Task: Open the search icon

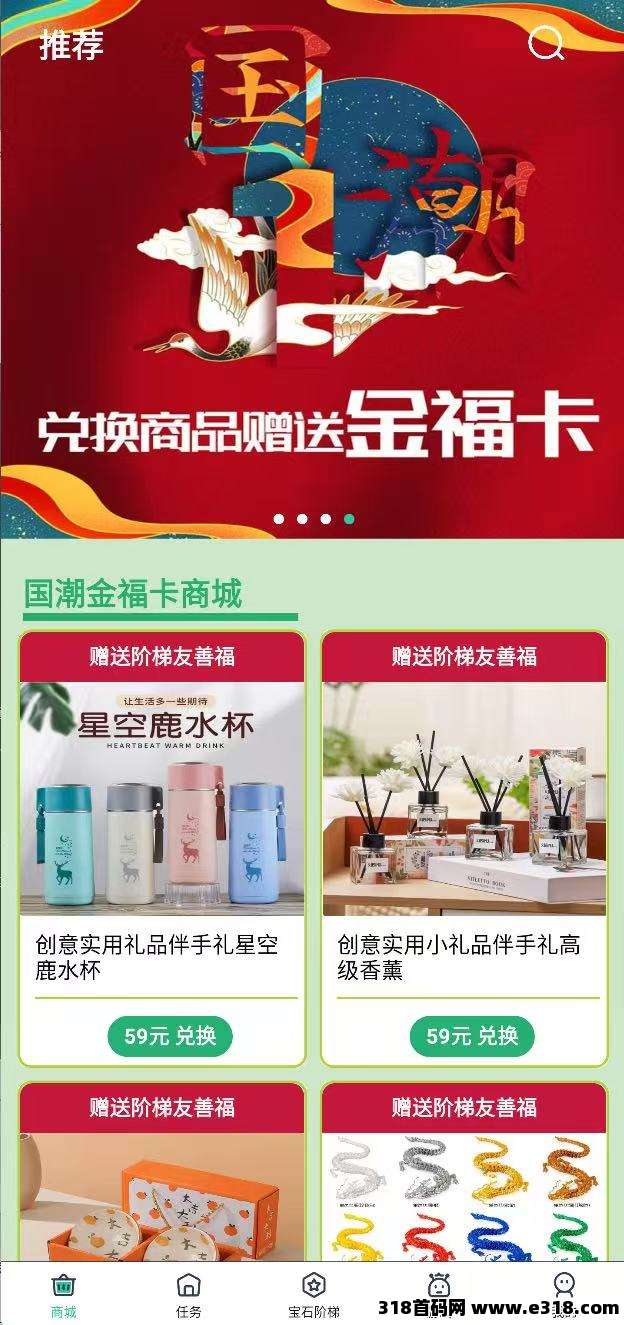Action: click(x=546, y=43)
